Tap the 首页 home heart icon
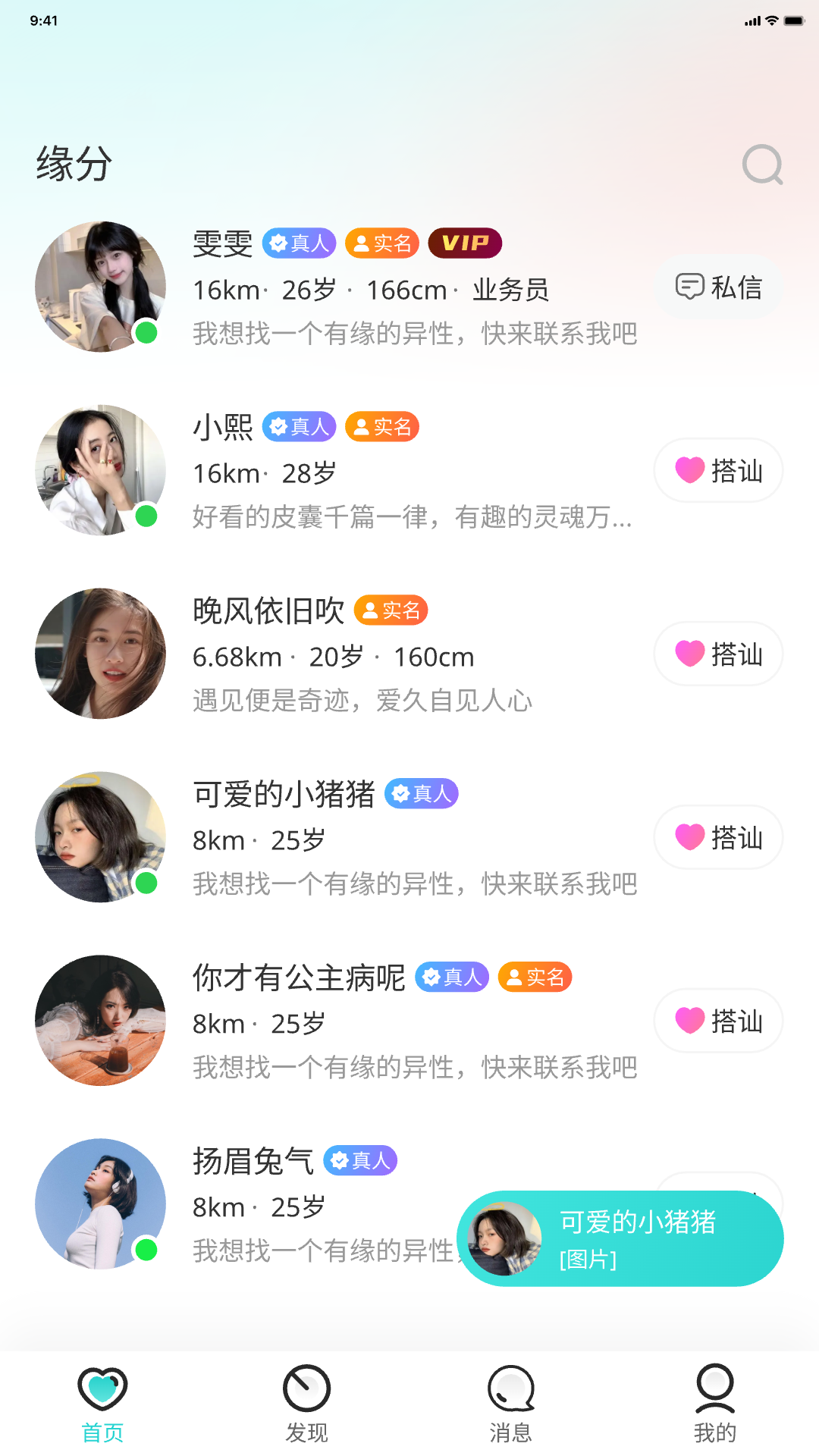819x1456 pixels. coord(102,1390)
